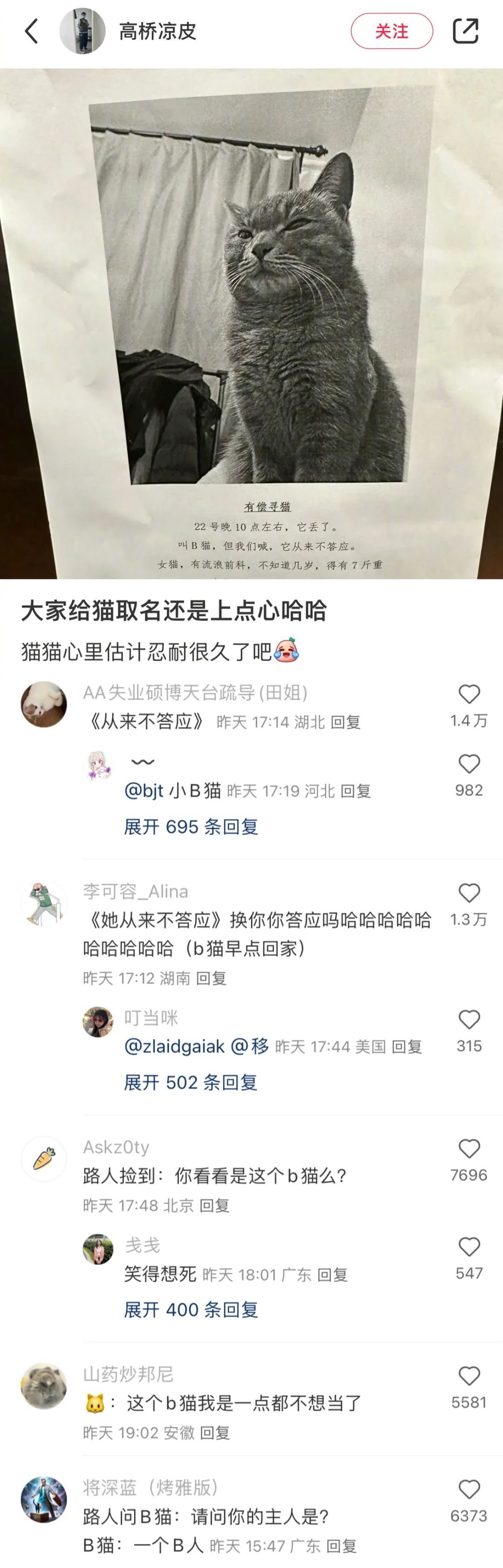Expand the 695 replies
The image size is (503, 1568).
tap(191, 826)
